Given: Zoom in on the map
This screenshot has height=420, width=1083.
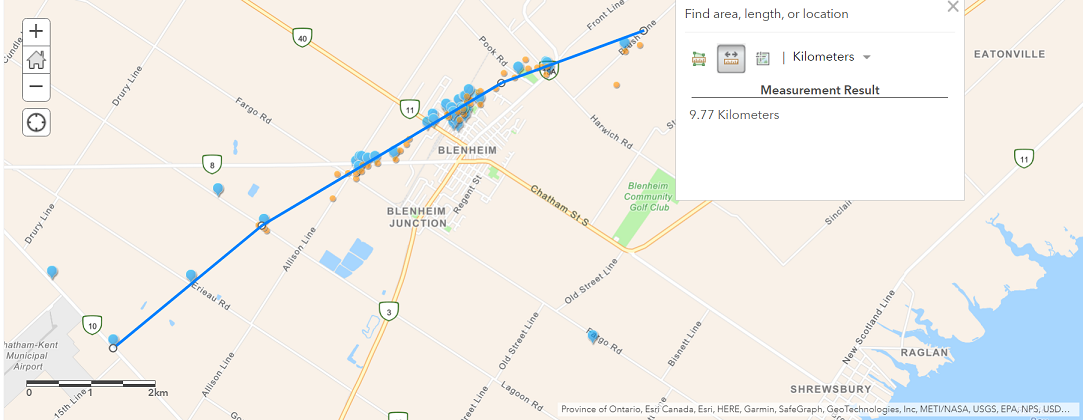Looking at the screenshot, I should (36, 32).
